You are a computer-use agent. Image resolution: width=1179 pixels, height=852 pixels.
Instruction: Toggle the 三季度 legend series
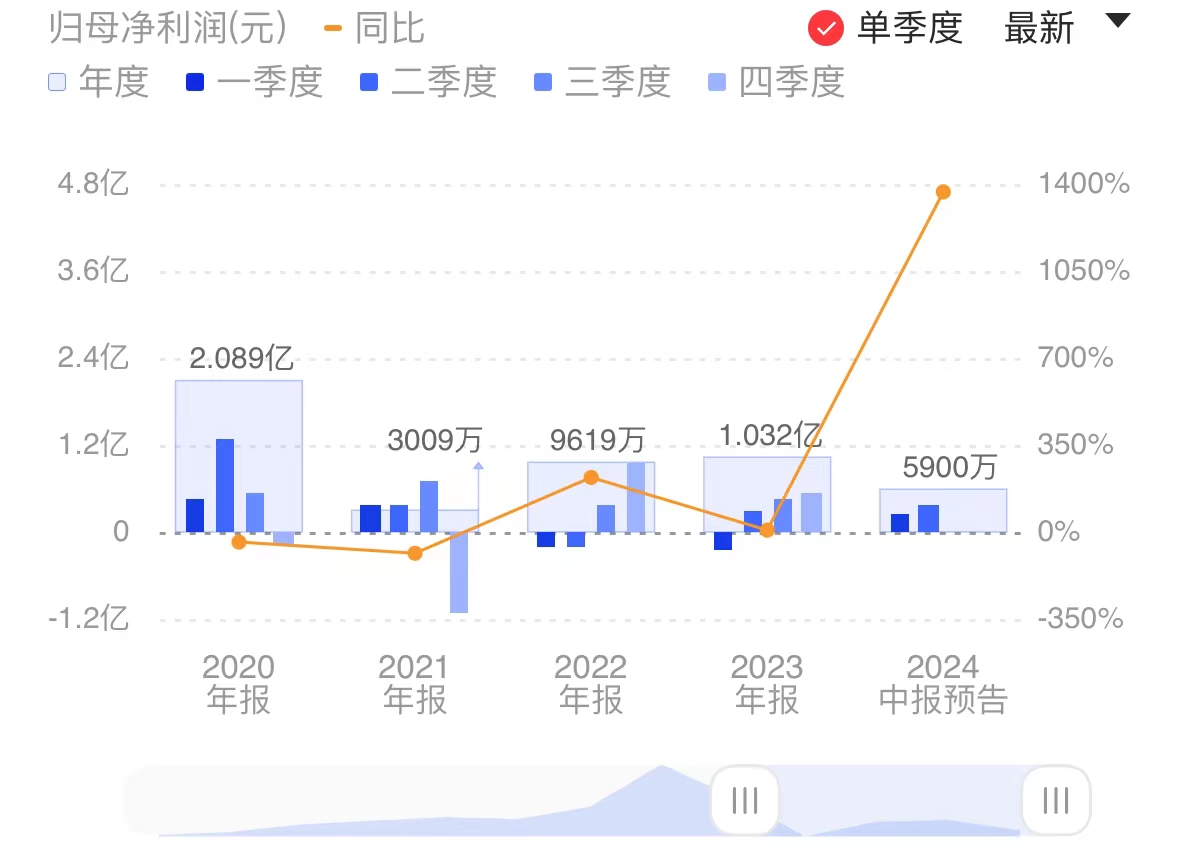602,82
